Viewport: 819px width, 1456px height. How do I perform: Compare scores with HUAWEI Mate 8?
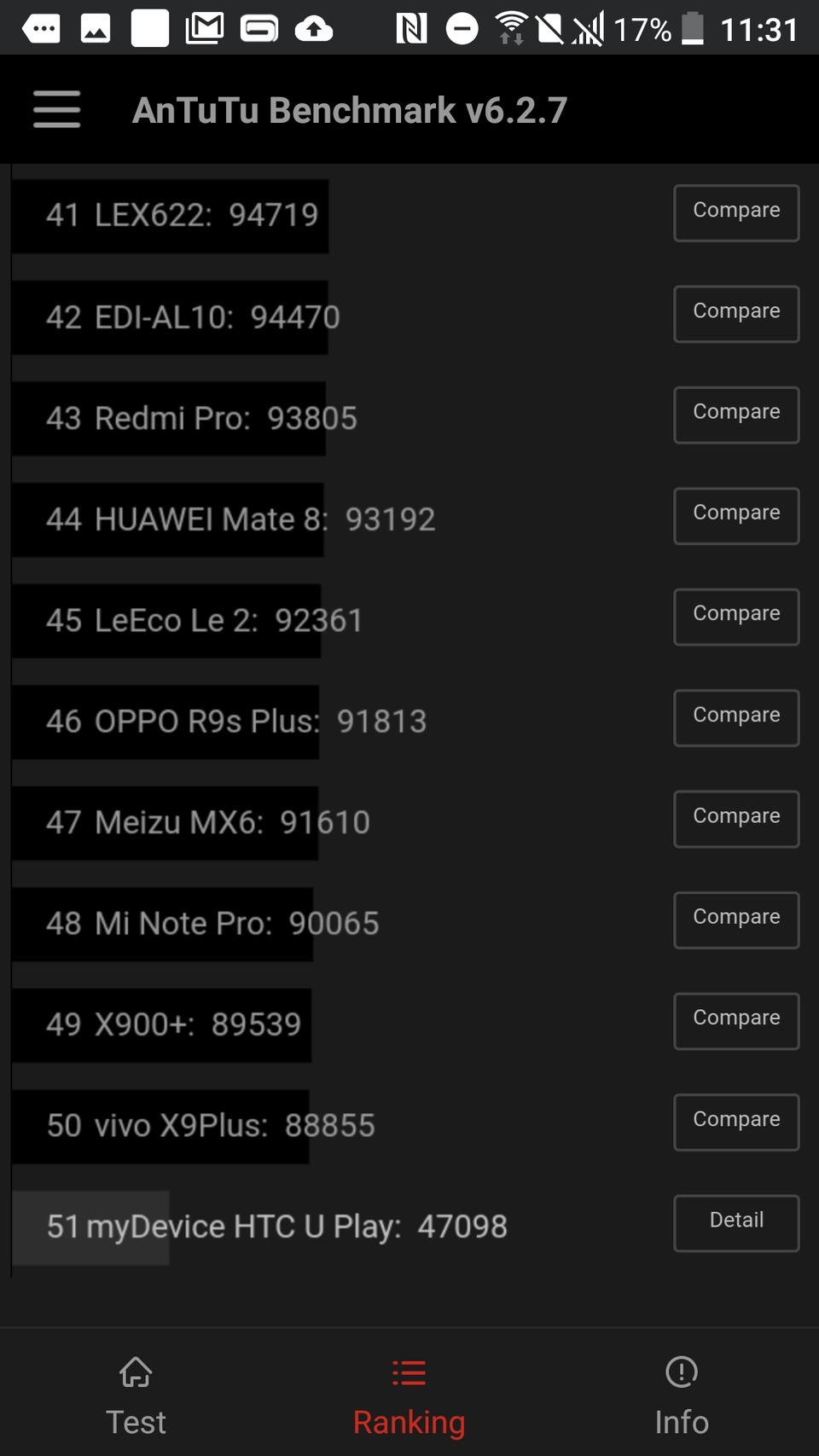click(x=735, y=515)
